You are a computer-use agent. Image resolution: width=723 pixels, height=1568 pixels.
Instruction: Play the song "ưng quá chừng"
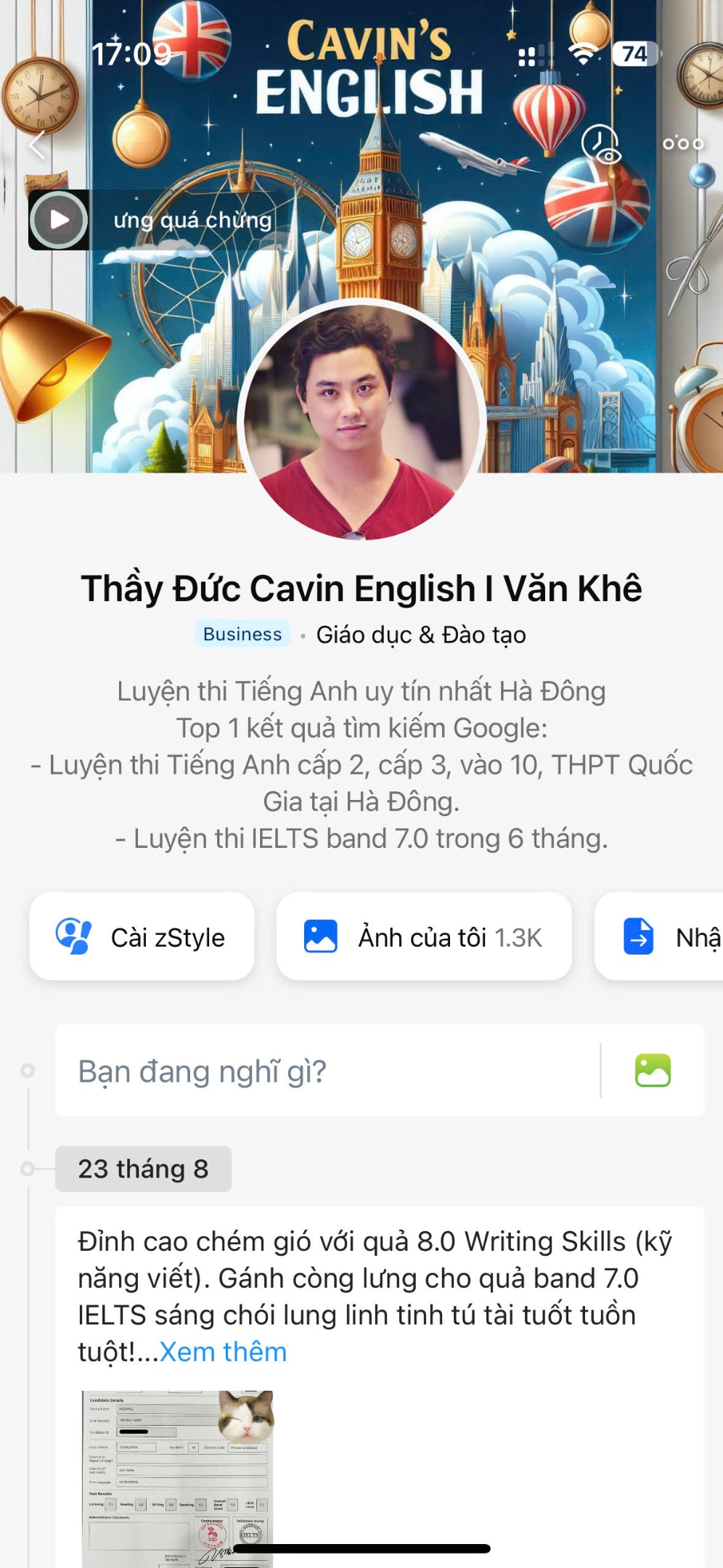click(59, 220)
